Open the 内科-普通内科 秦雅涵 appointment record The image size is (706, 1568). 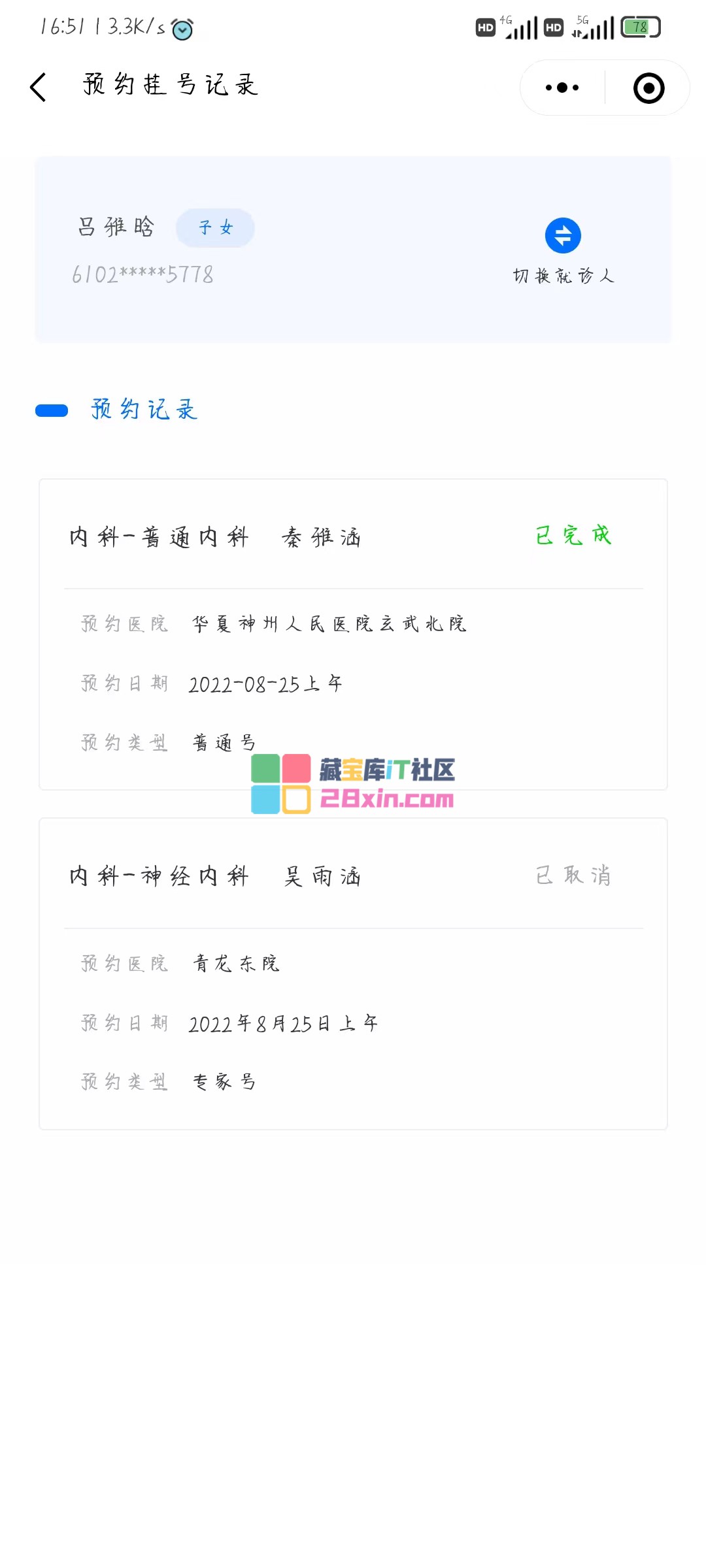point(353,634)
